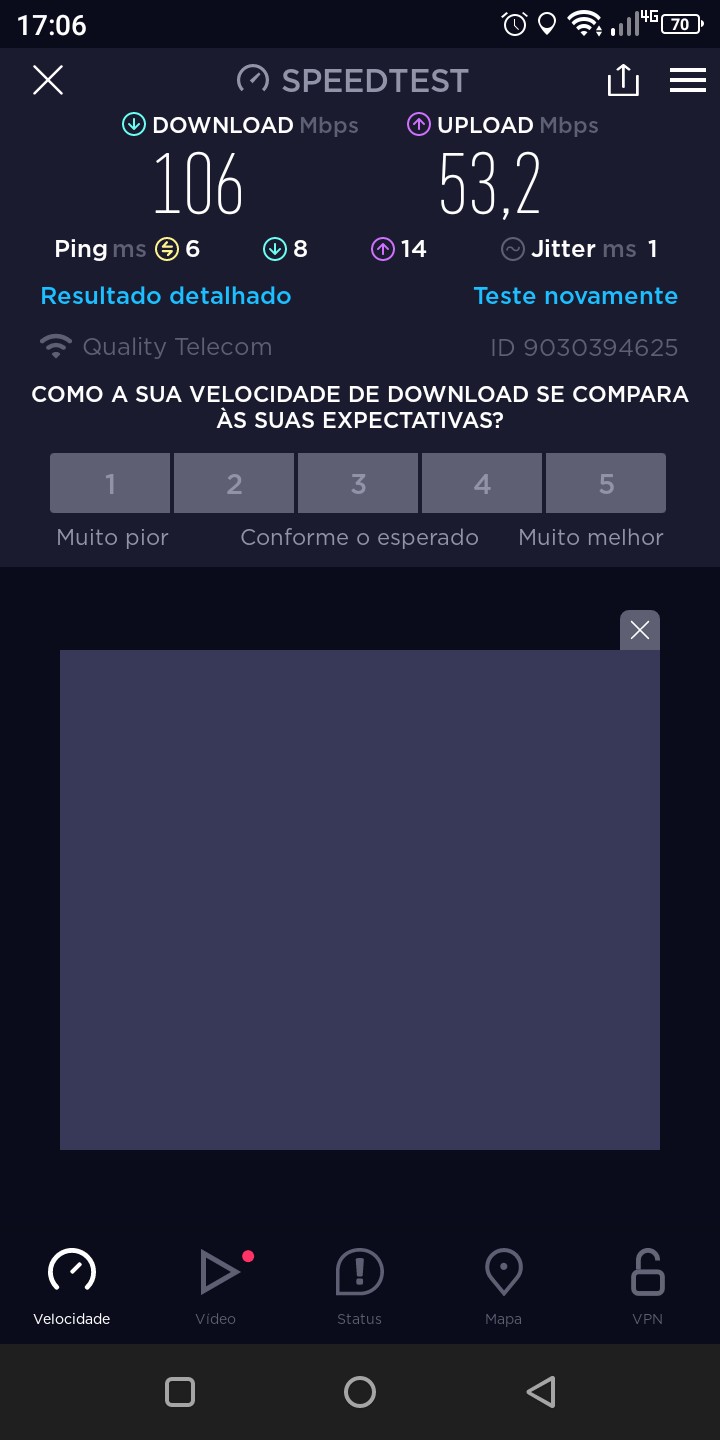Choose rating 4 for download speed

tap(482, 483)
